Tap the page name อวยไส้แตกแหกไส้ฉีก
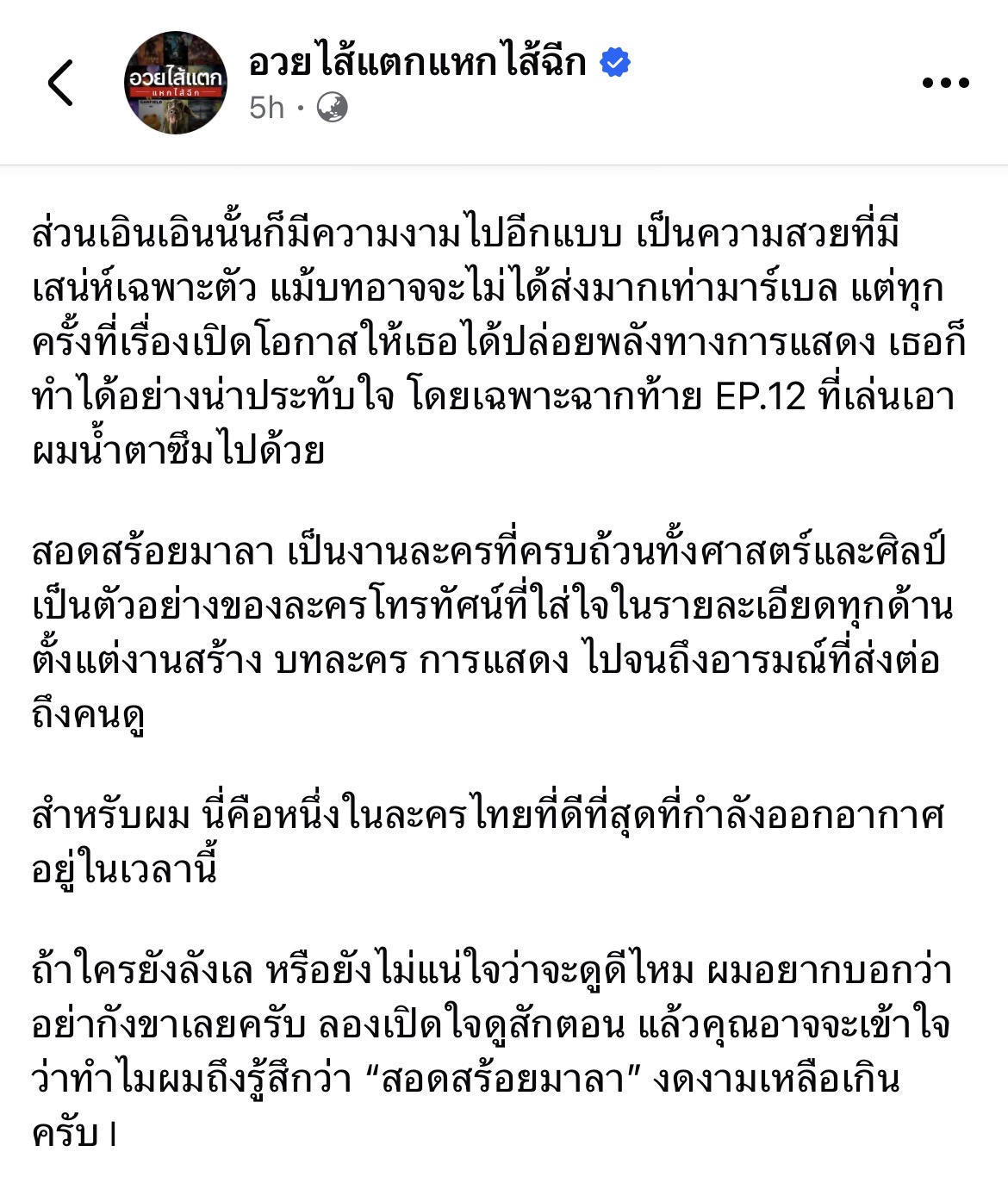Screen dimensions: 1008x1183 pos(418,62)
